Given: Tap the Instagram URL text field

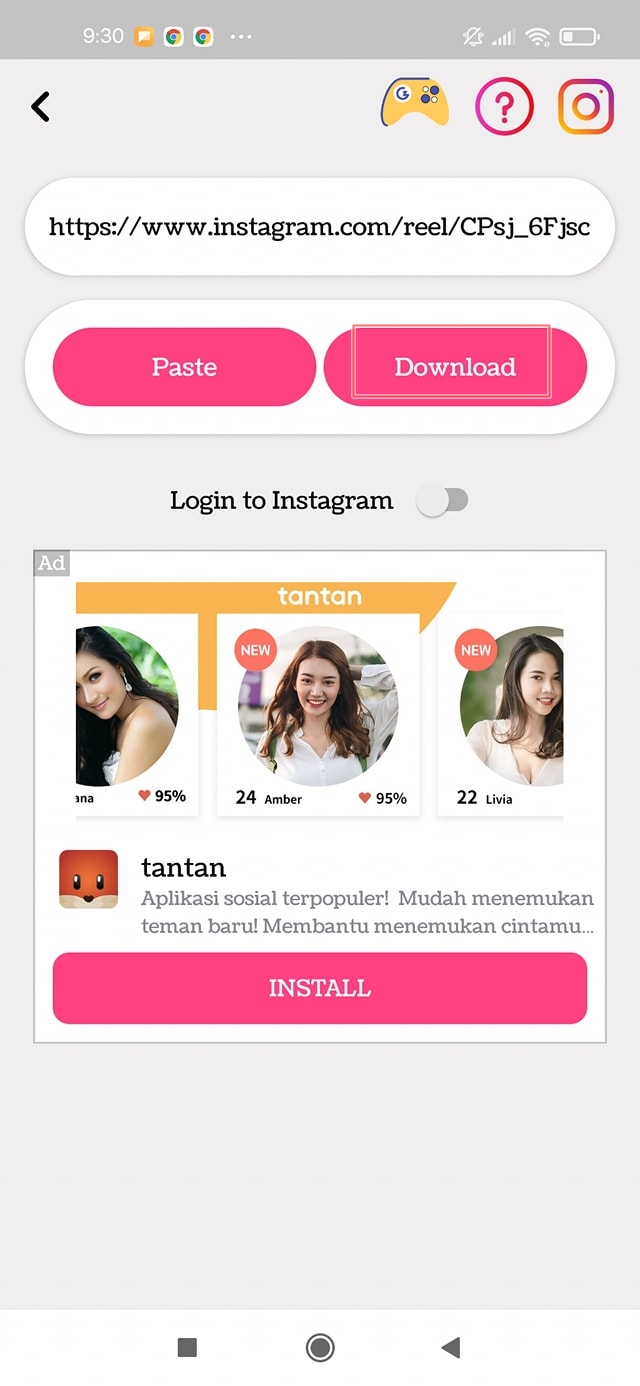Looking at the screenshot, I should coord(319,226).
